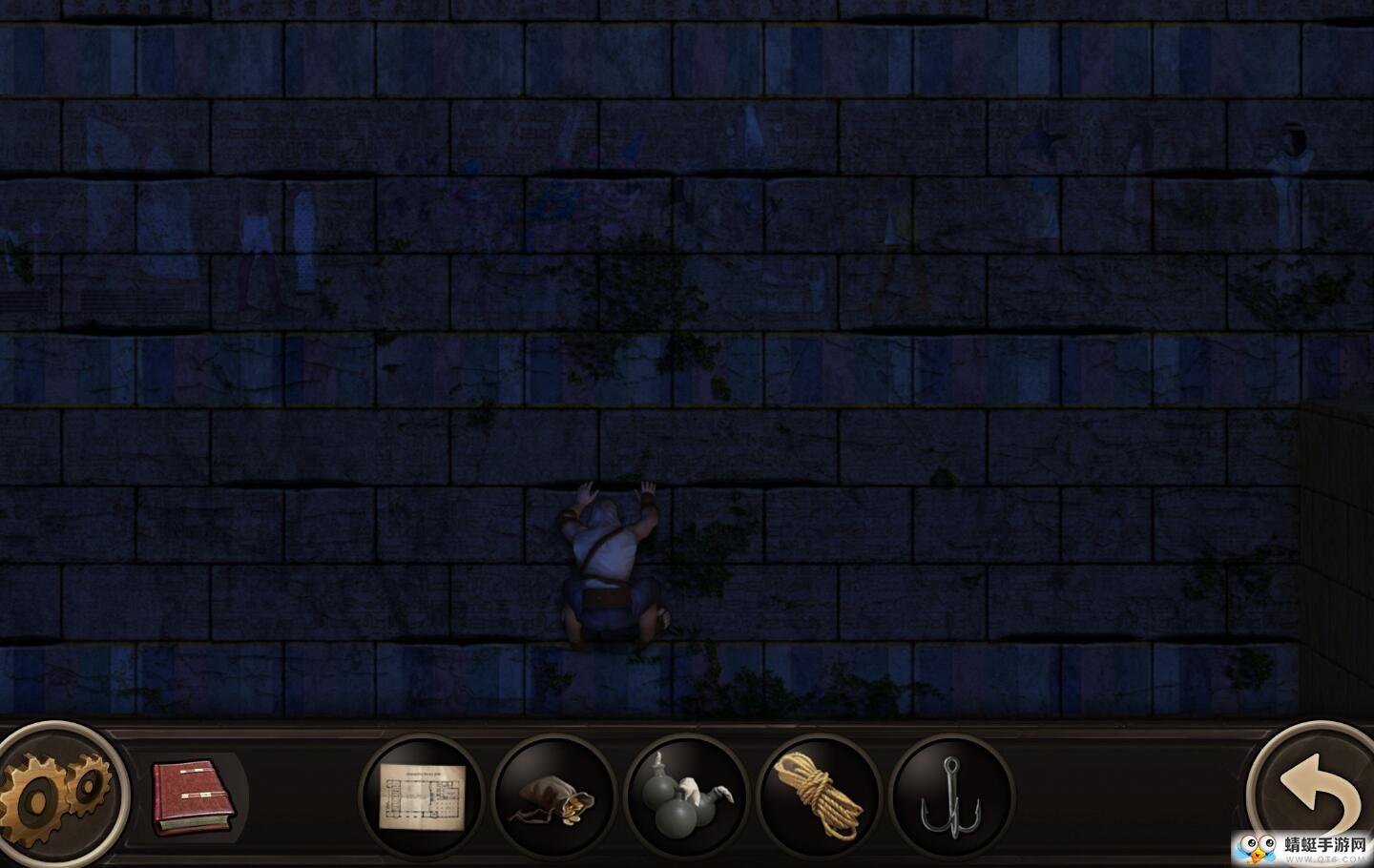Screen dimensions: 1374x868
Task: Select the coiled rope item
Action: (819, 796)
